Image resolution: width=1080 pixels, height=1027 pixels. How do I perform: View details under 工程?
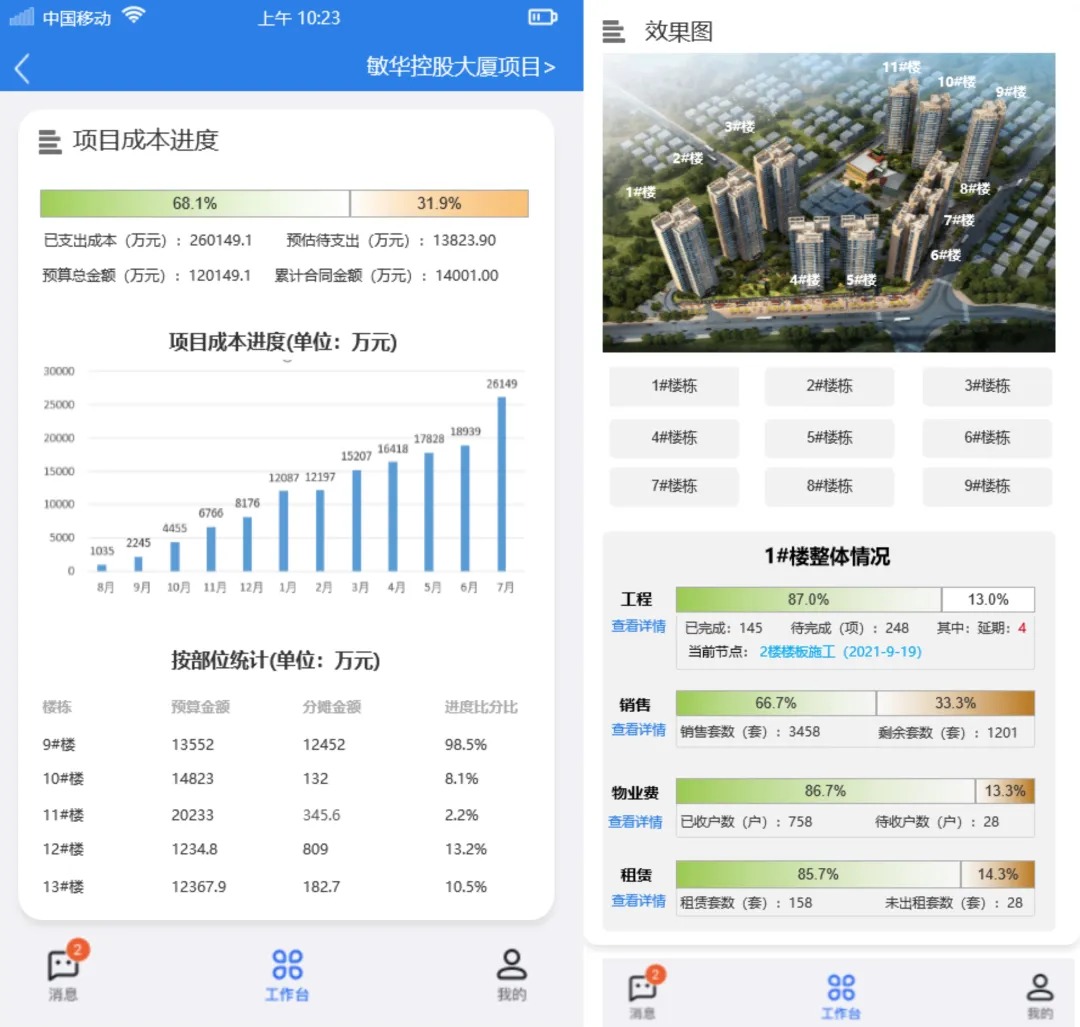pyautogui.click(x=638, y=626)
